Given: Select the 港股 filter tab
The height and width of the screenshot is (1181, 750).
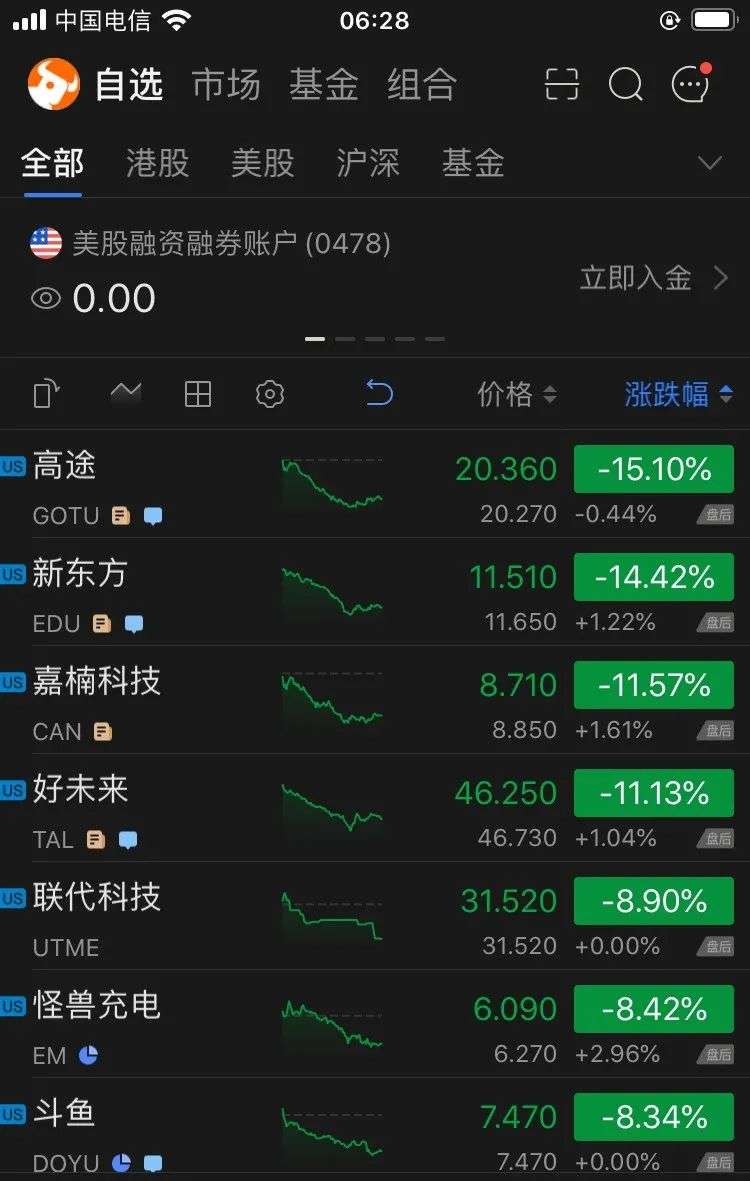Looking at the screenshot, I should pyautogui.click(x=158, y=163).
